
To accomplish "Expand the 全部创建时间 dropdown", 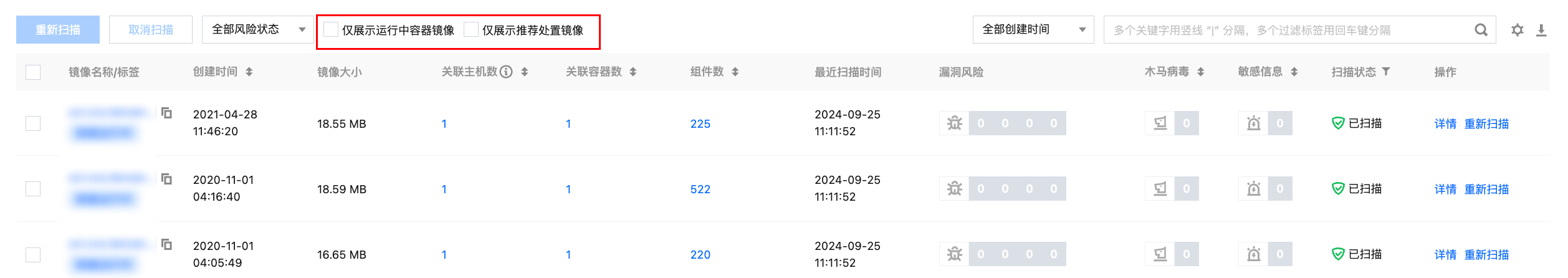I will [1033, 29].
